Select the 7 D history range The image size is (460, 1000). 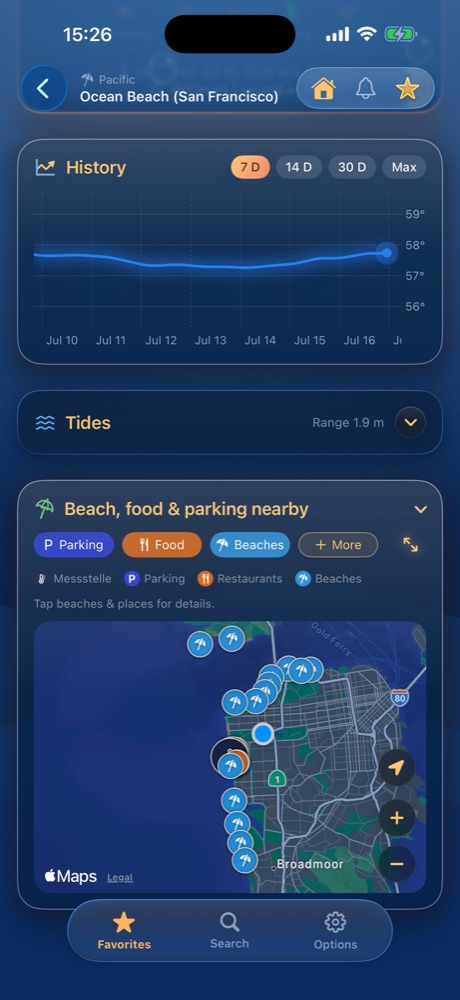point(250,167)
